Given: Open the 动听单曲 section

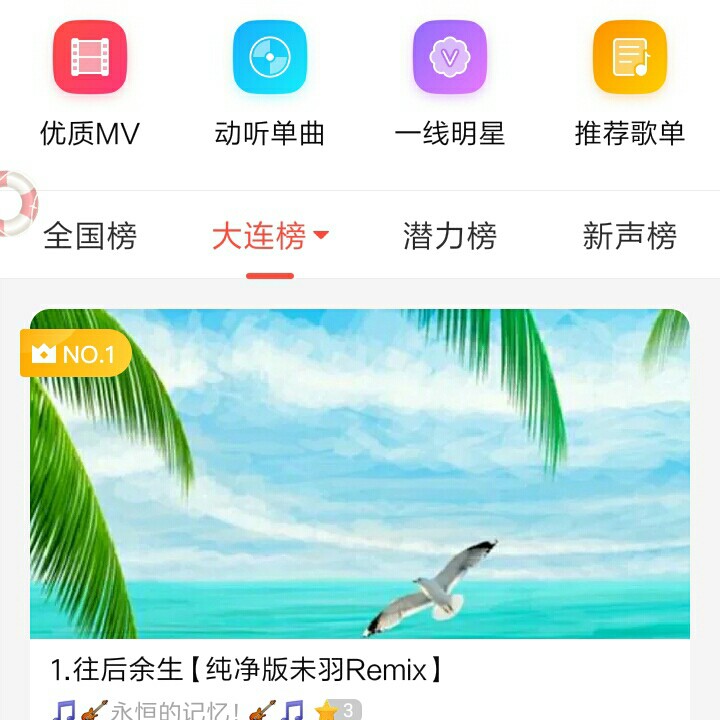Looking at the screenshot, I should coord(270,58).
